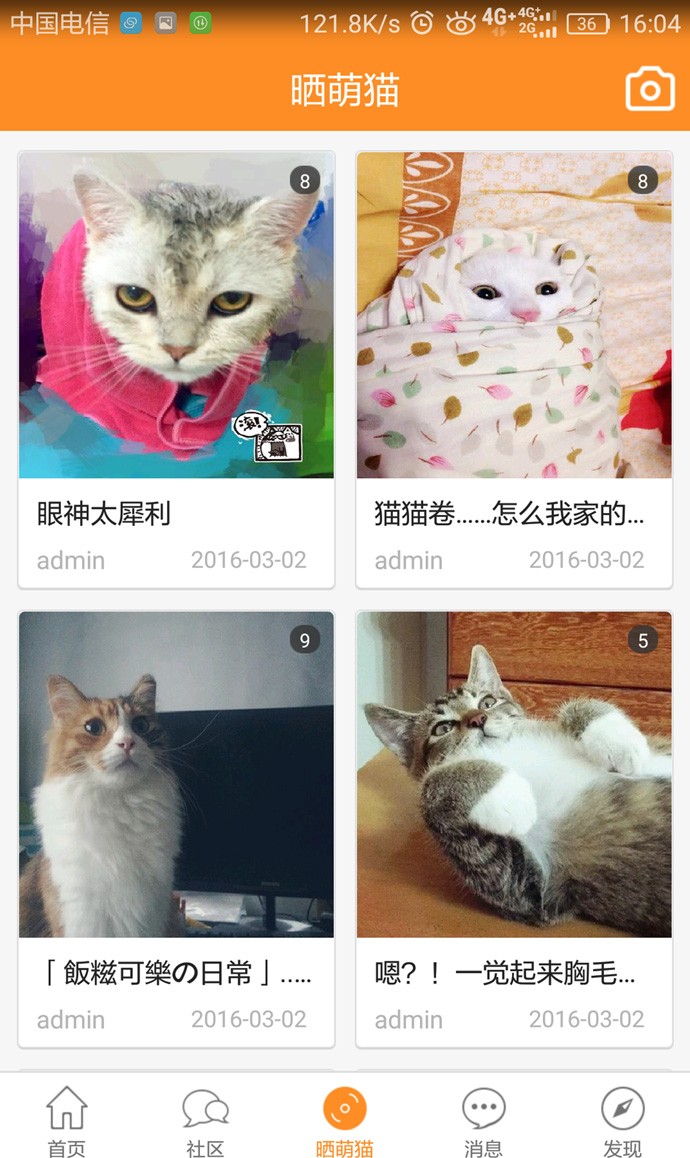Viewport: 690px width, 1158px height.
Task: Open the 消息 messages tab
Action: (x=483, y=1121)
